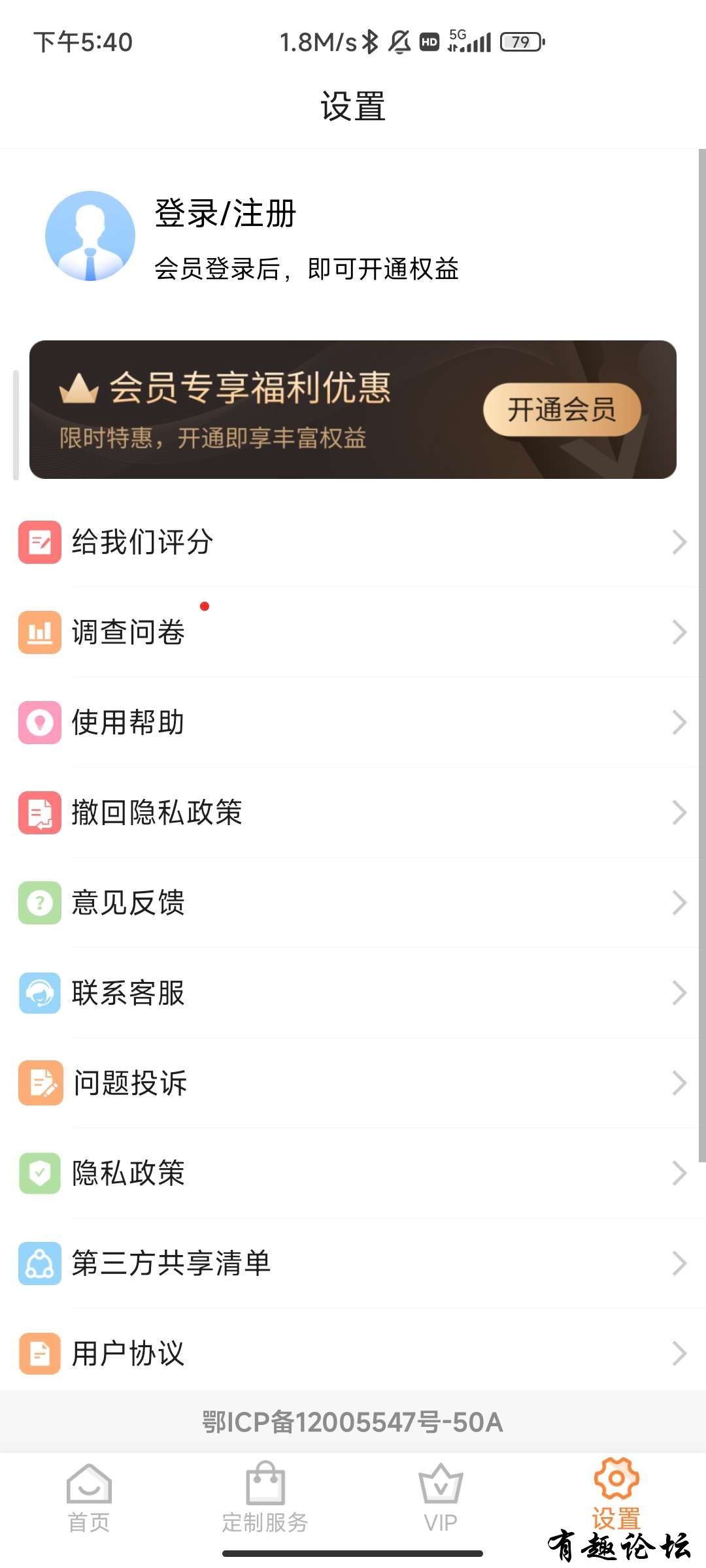Open 问题投诉 complaint row
Image resolution: width=706 pixels, height=1568 pixels.
coord(353,1083)
